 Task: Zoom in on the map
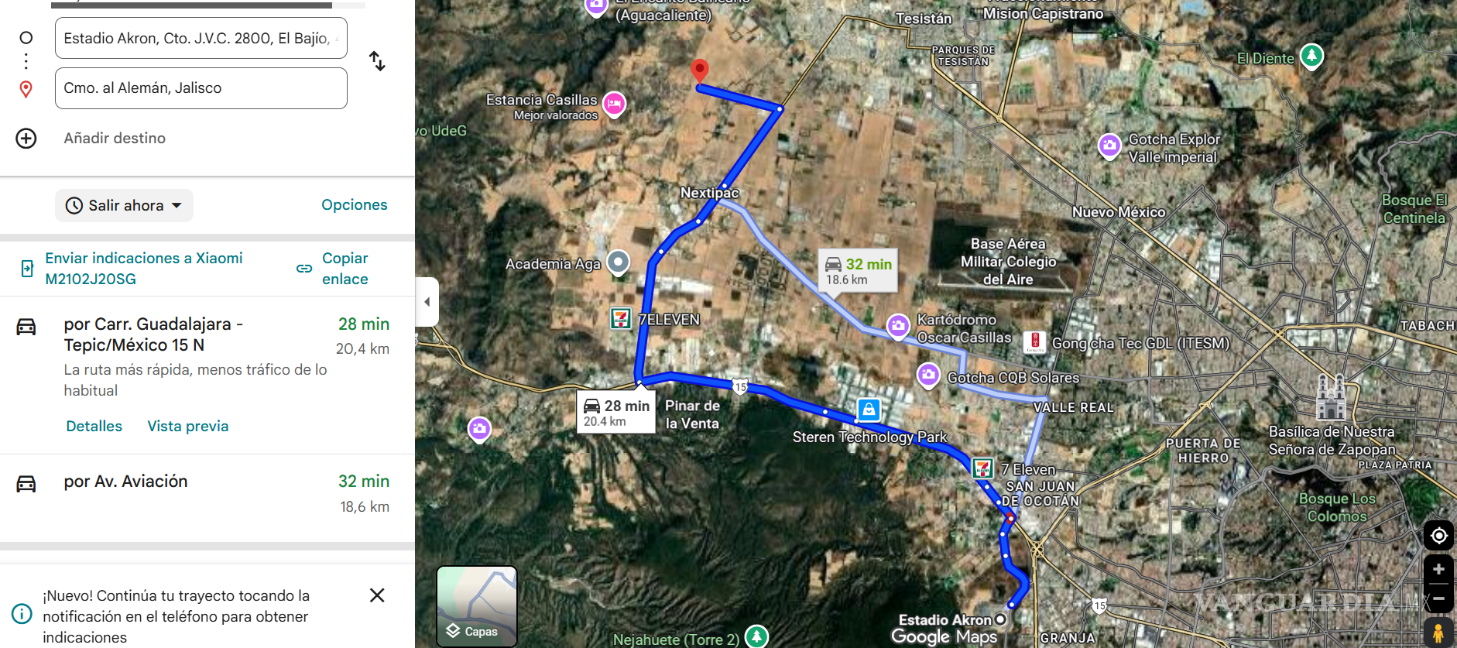click(1439, 569)
